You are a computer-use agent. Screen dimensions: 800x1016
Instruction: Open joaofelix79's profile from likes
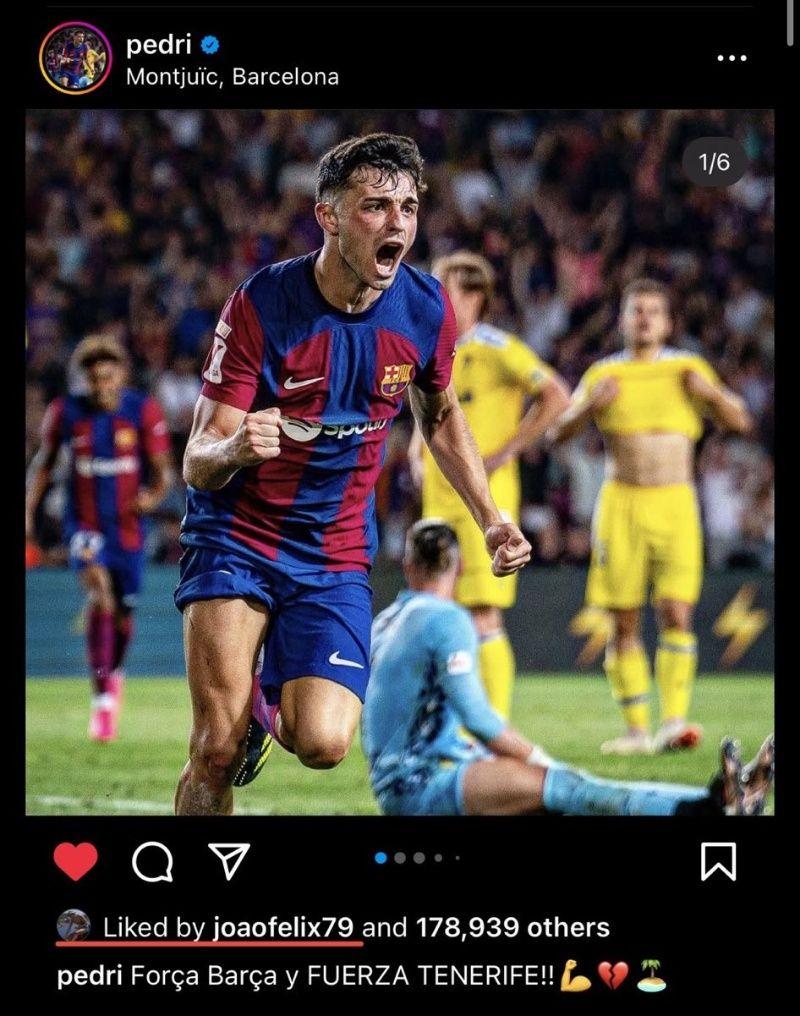point(285,928)
